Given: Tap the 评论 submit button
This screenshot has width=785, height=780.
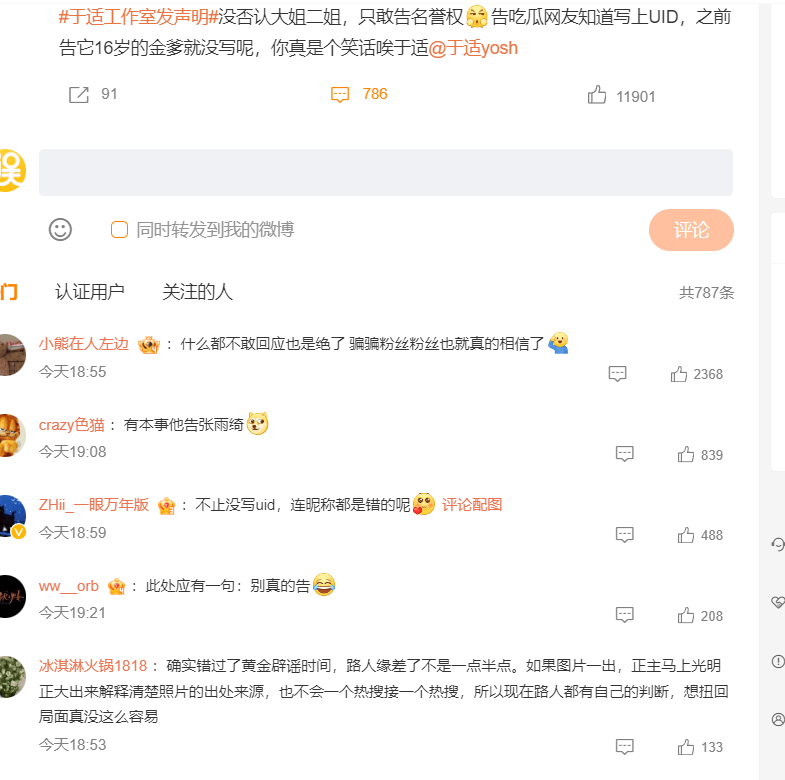Looking at the screenshot, I should pos(691,230).
